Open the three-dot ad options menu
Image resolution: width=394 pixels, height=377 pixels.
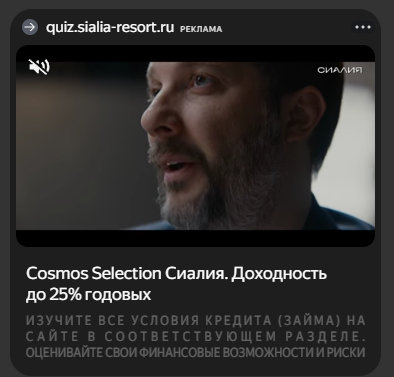363,27
